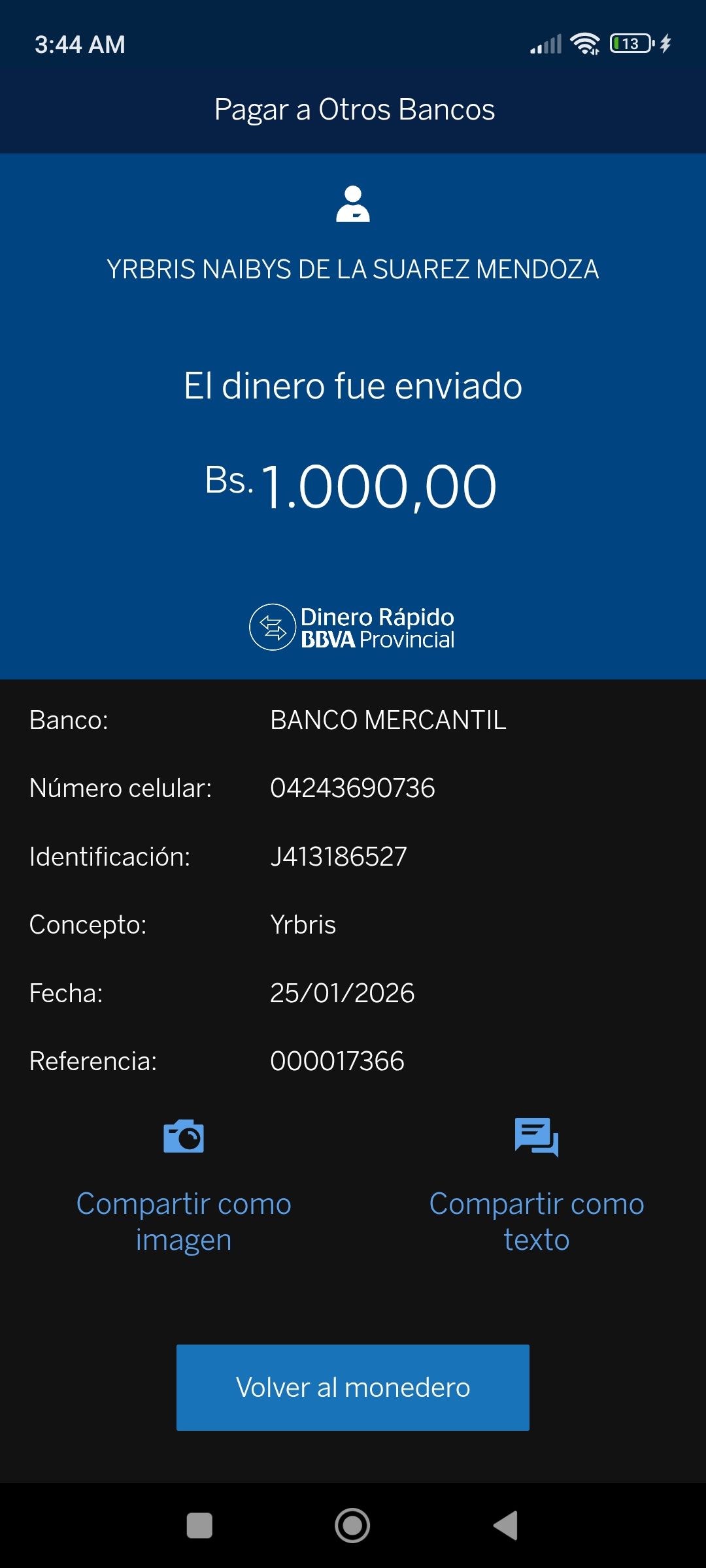
Task: Tap Volver al monedero button
Action: coord(353,1387)
